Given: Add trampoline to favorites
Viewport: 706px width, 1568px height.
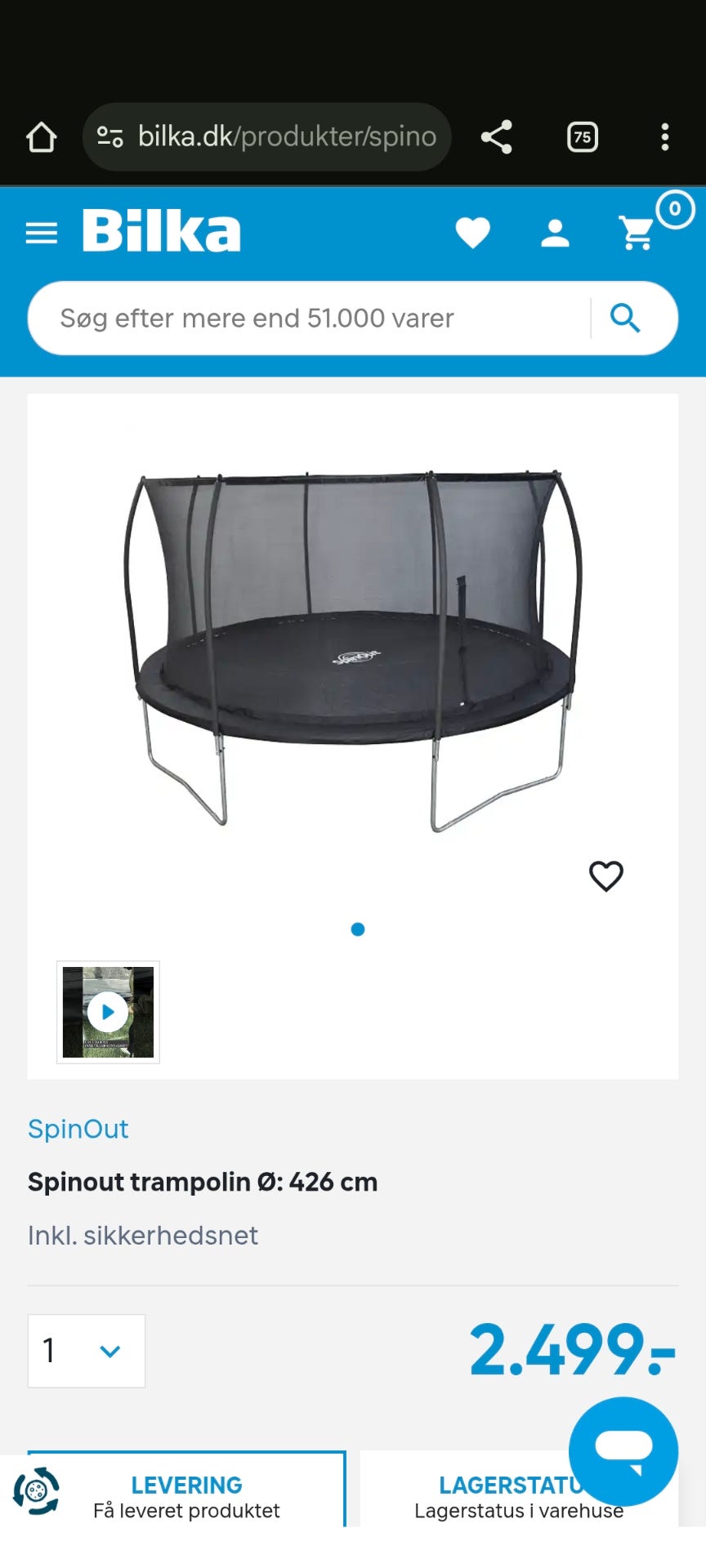Looking at the screenshot, I should point(605,876).
